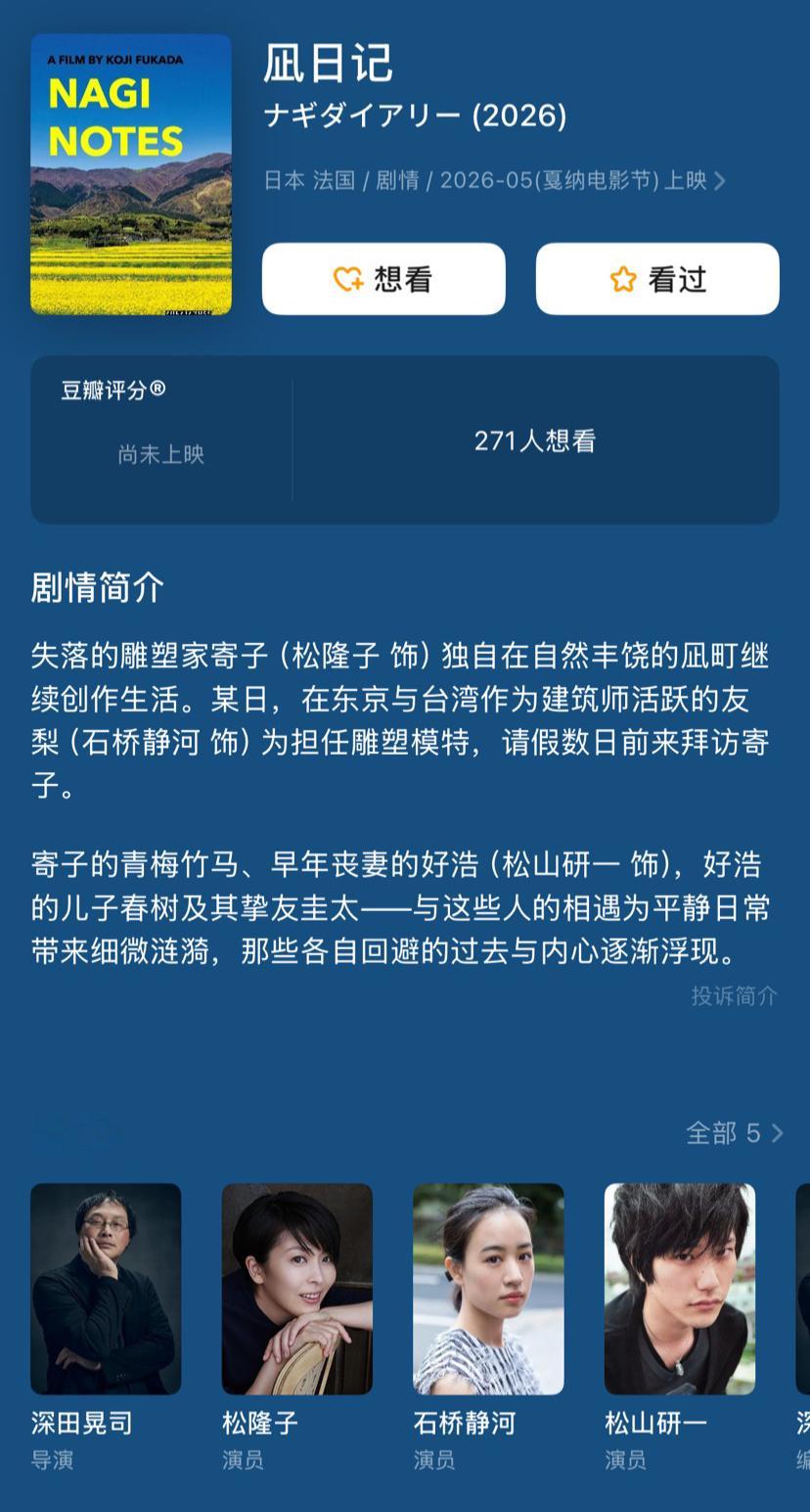Tap the heart icon inside the 想看 button
This screenshot has height=1512, width=810.
(x=349, y=278)
